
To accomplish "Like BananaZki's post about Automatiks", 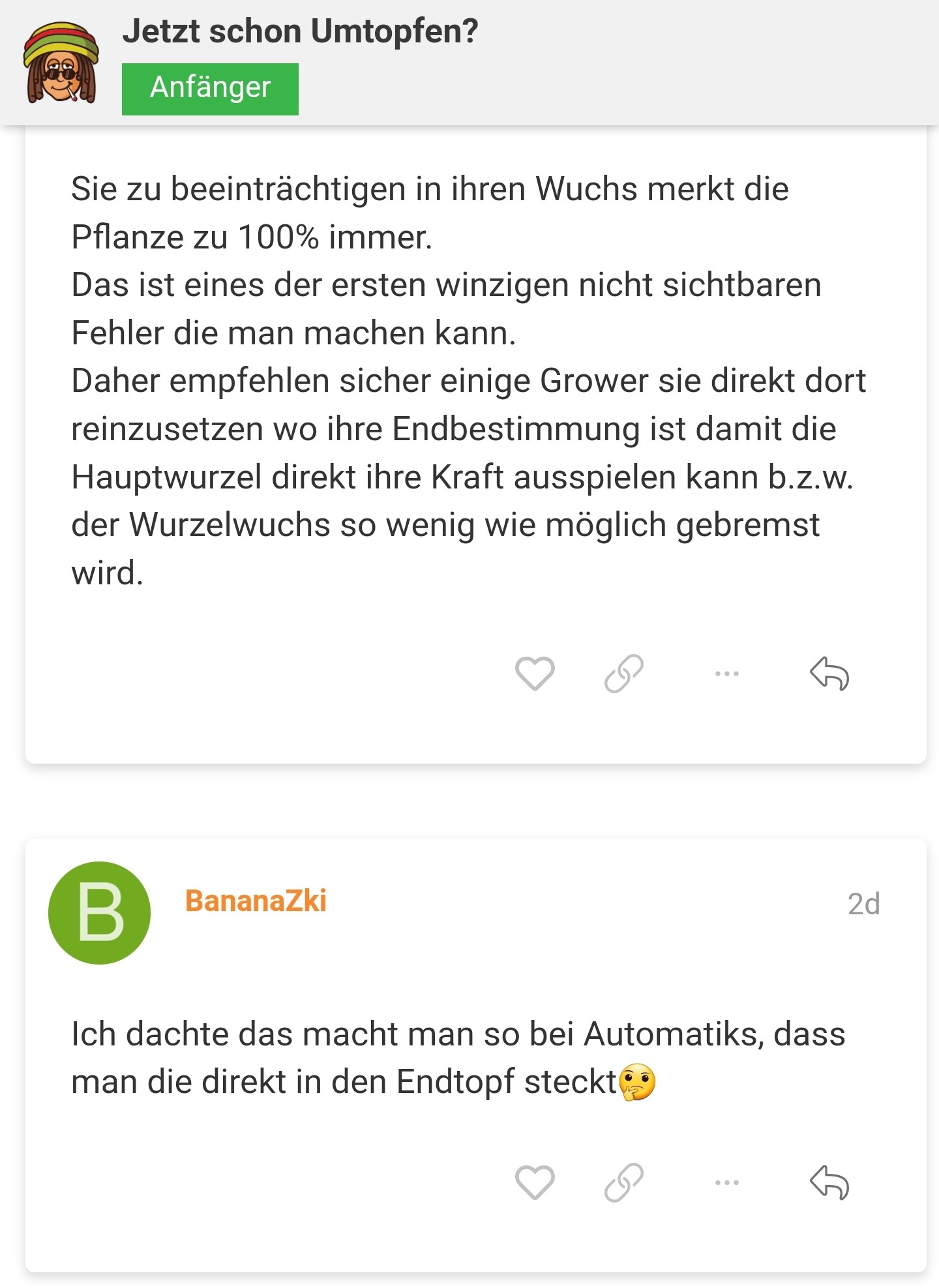I will (x=535, y=1182).
